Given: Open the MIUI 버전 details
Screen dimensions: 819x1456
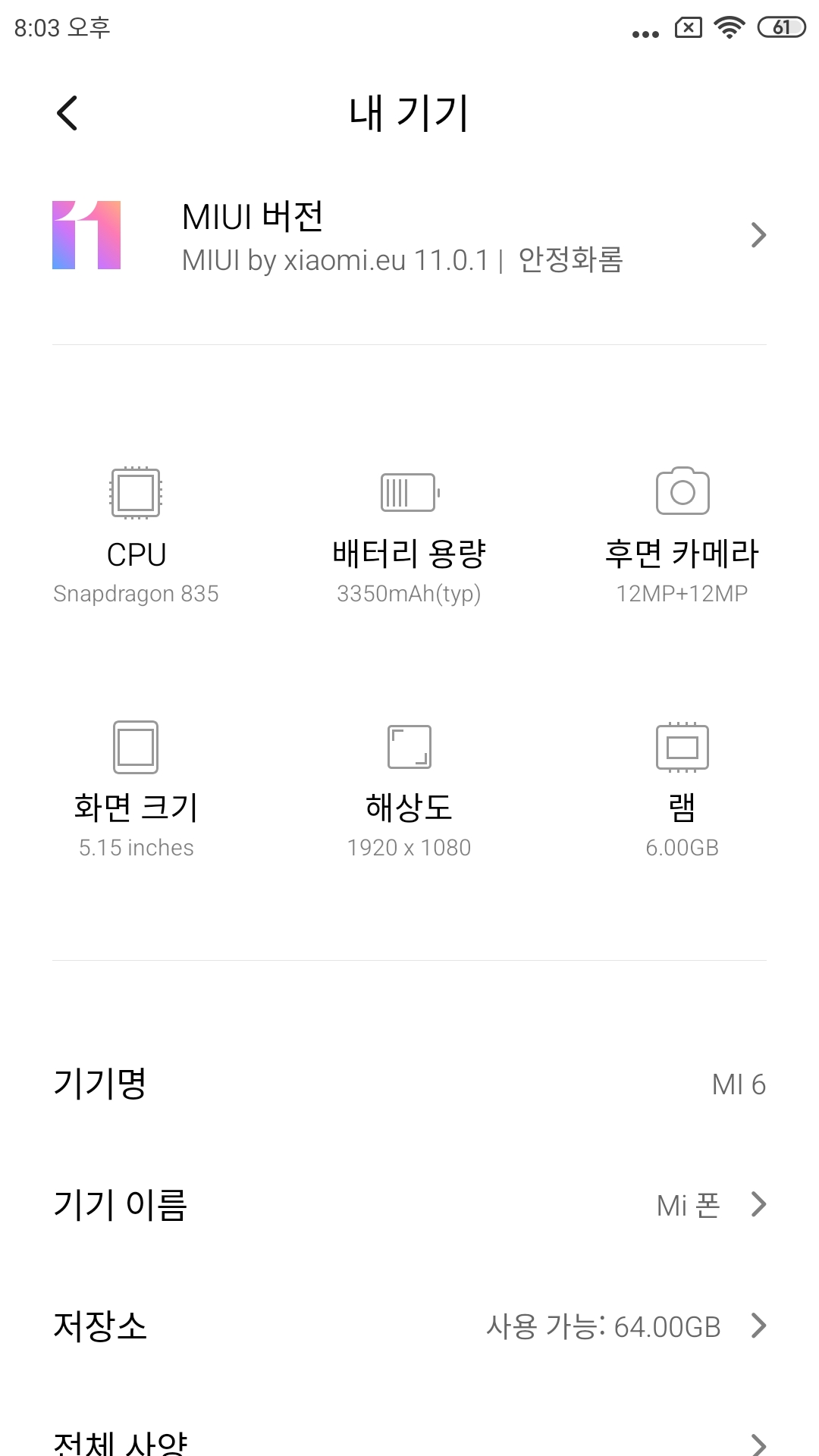Looking at the screenshot, I should pos(409,235).
